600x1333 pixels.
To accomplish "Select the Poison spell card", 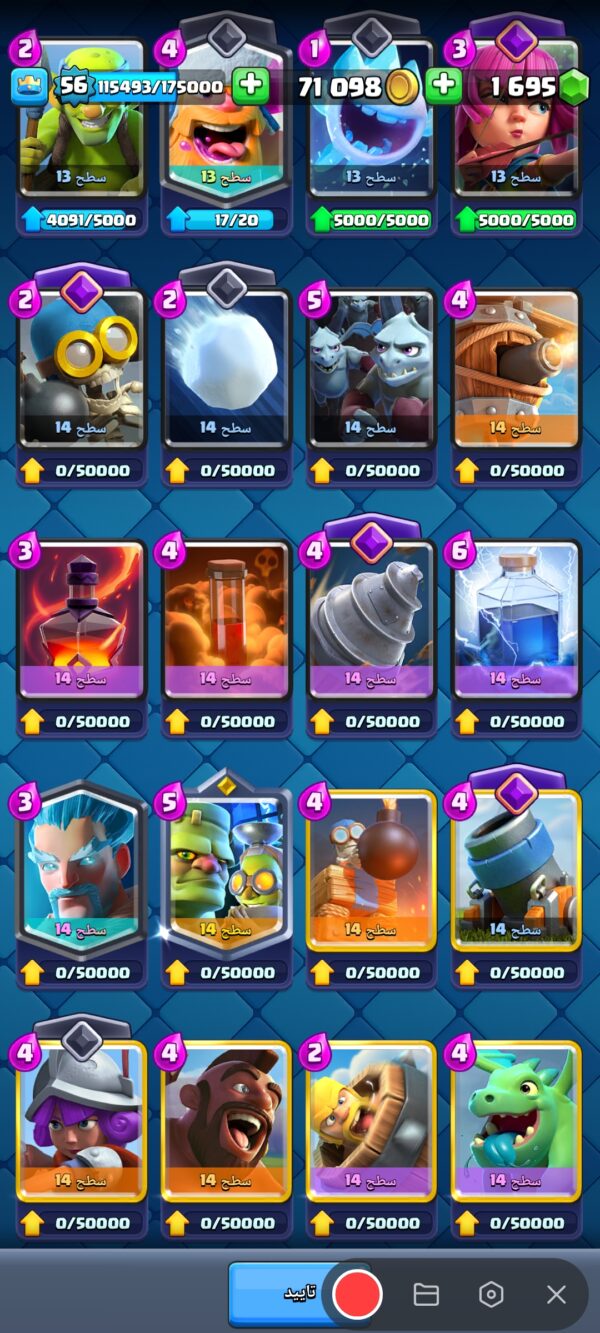I will (x=226, y=620).
